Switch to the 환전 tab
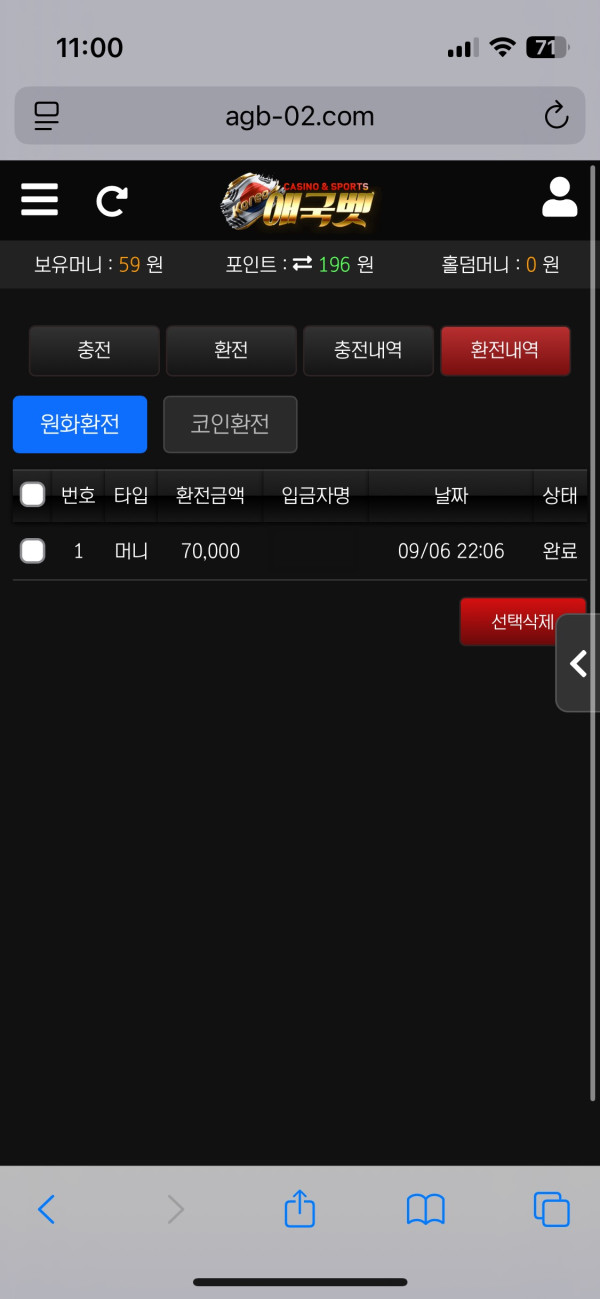The height and width of the screenshot is (1299, 600). (231, 350)
